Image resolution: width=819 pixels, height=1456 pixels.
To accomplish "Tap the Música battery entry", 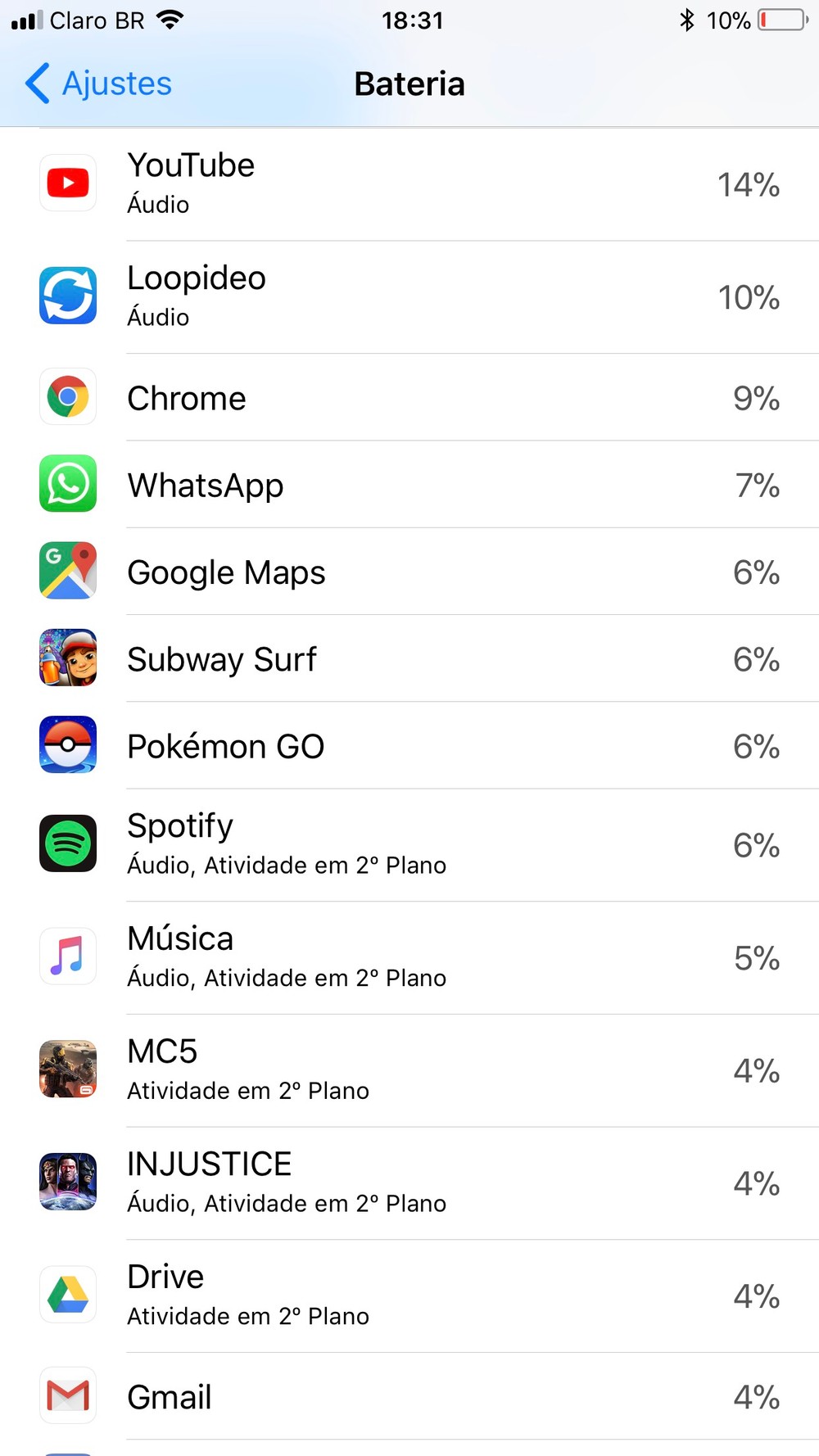I will coord(409,957).
